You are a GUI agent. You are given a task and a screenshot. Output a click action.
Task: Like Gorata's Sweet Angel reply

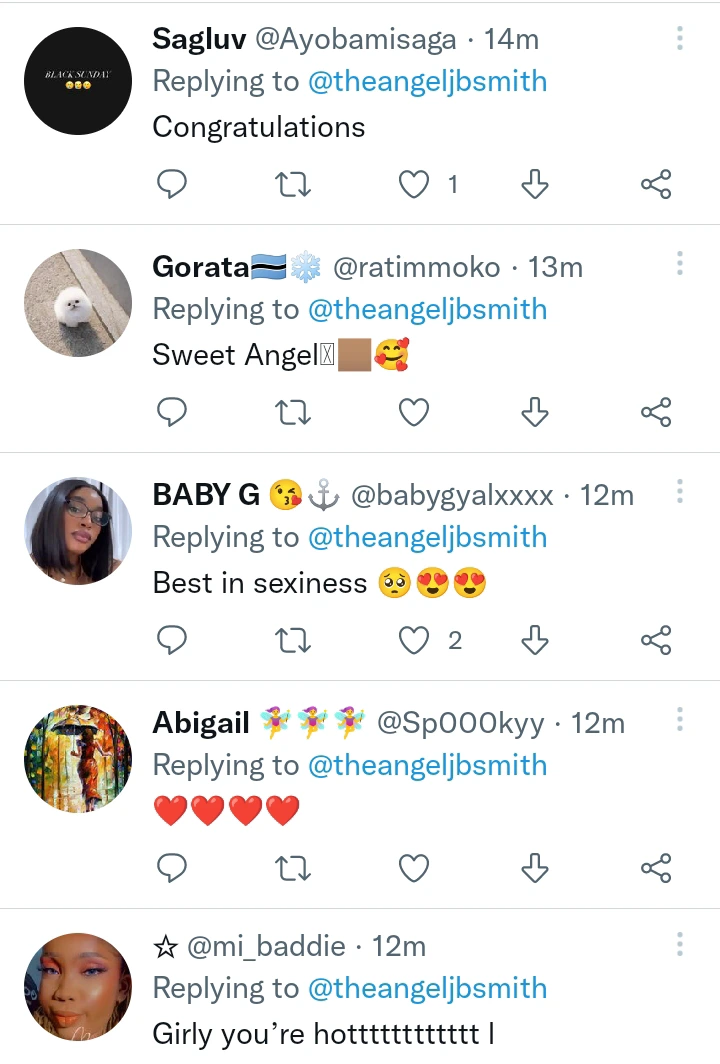(414, 412)
